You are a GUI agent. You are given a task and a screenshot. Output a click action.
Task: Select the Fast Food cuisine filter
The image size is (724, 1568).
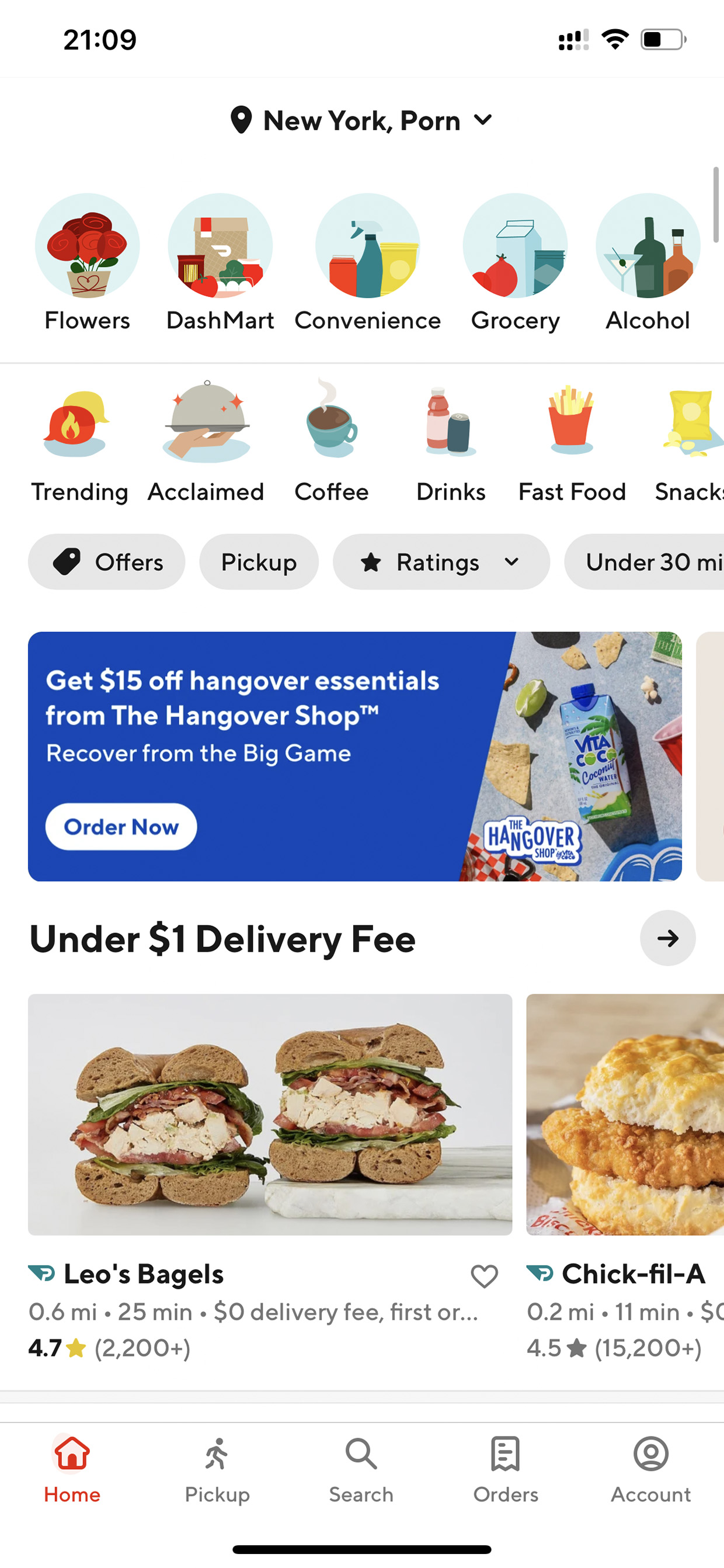coord(572,442)
